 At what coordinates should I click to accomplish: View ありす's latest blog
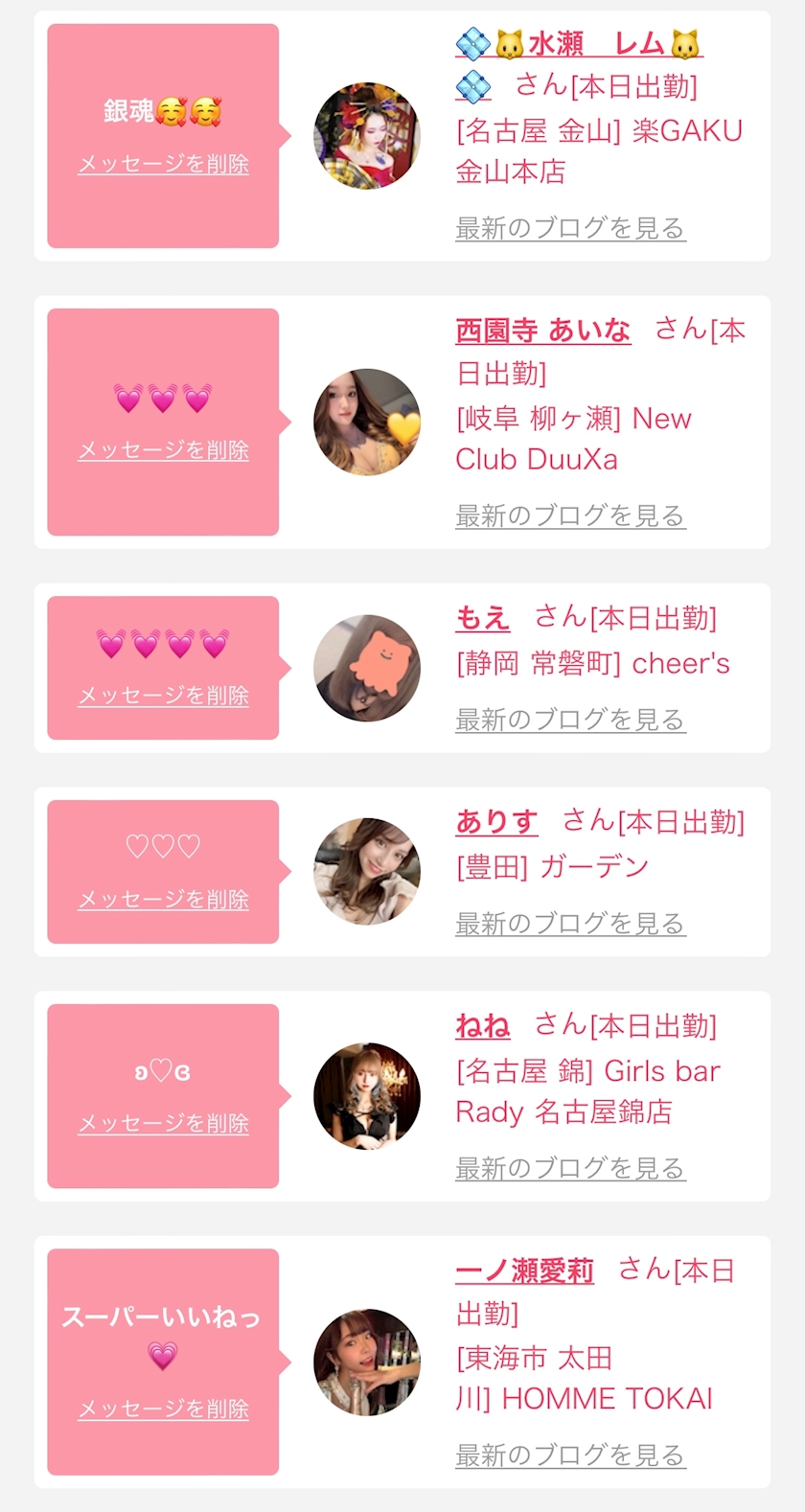[x=570, y=924]
